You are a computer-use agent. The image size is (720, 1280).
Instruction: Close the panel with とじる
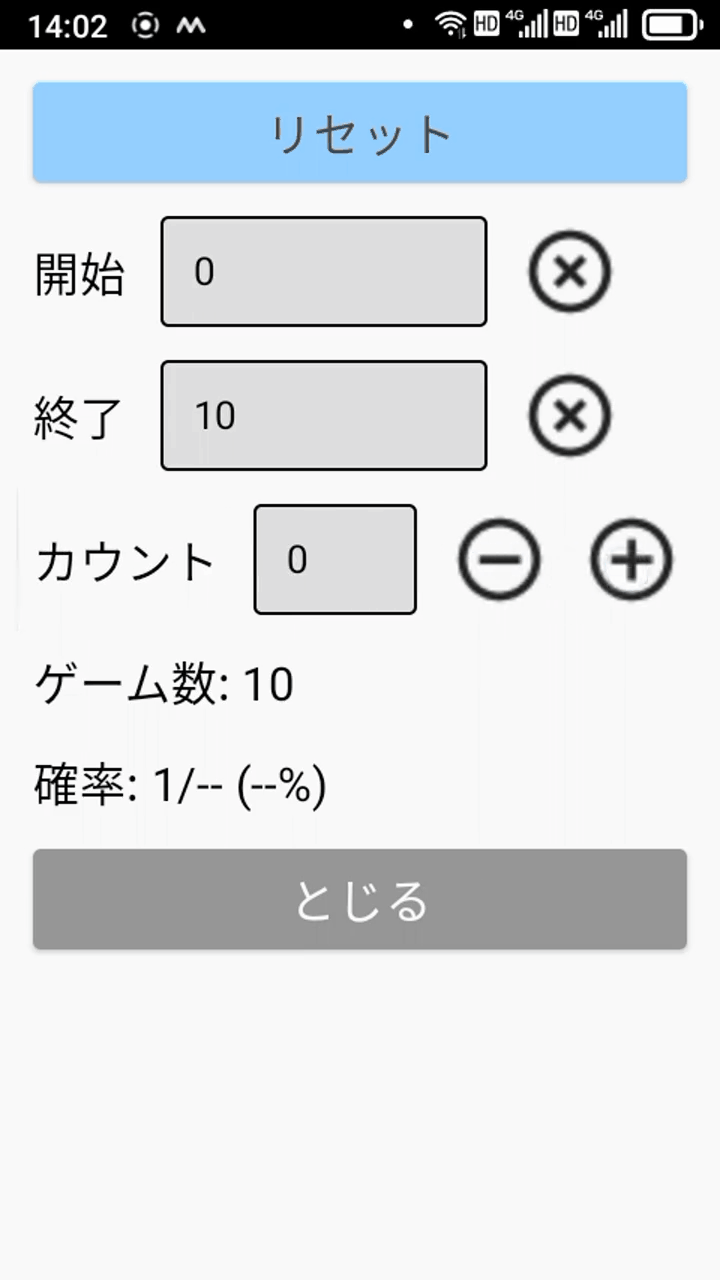360,899
